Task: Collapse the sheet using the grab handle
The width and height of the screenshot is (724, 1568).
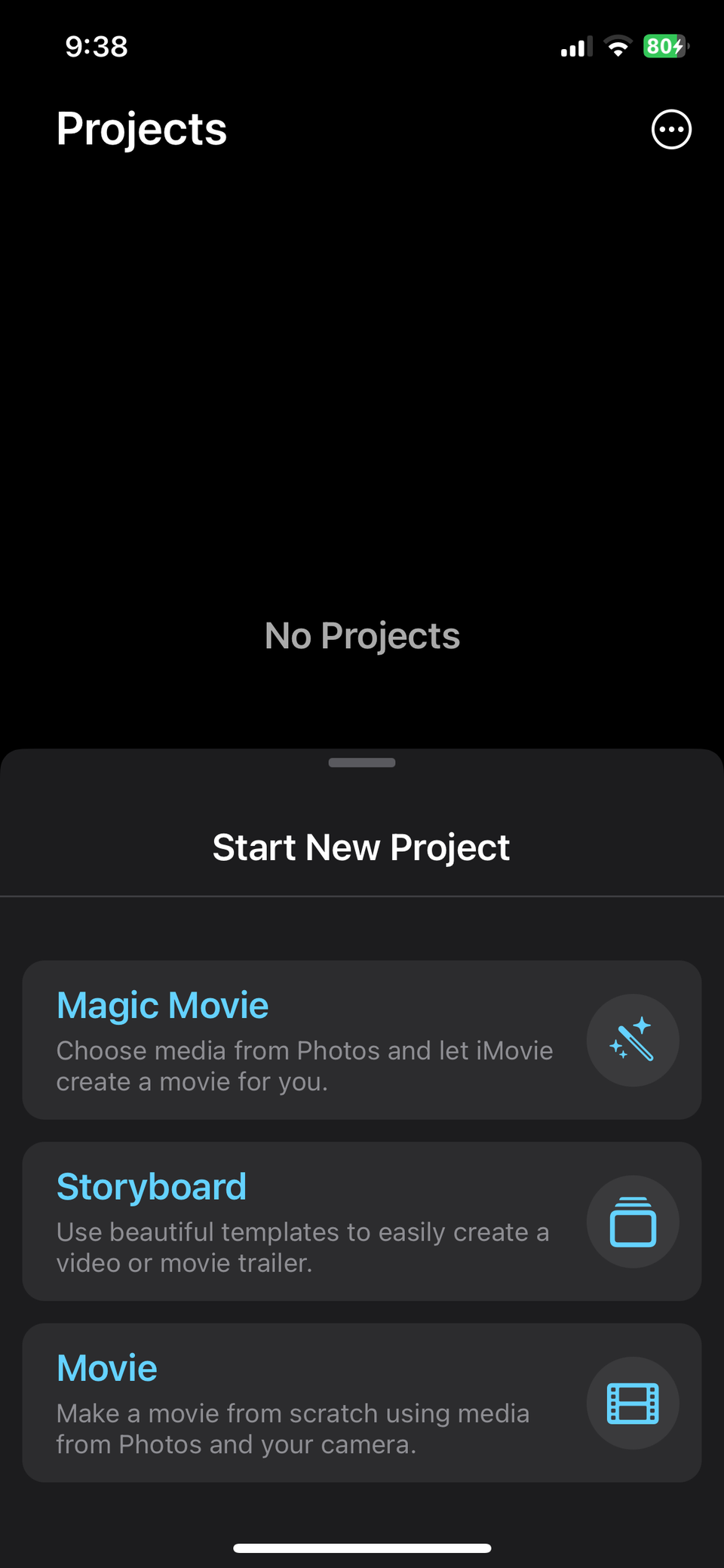Action: click(361, 762)
